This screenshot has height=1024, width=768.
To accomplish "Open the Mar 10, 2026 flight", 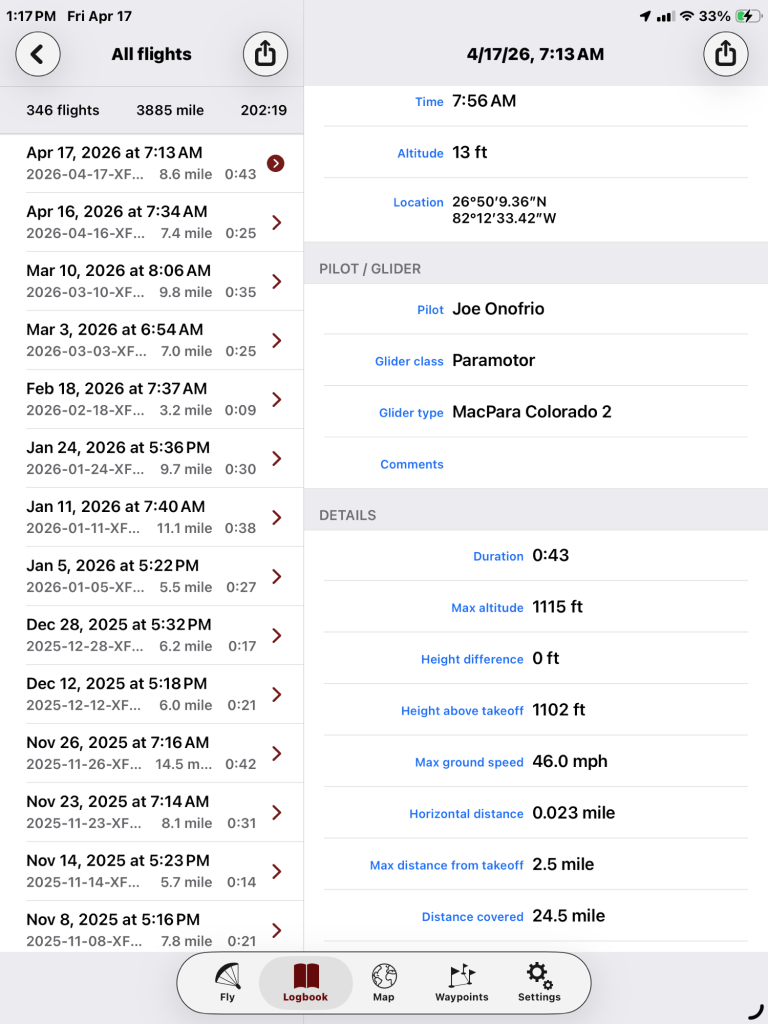I will point(152,281).
